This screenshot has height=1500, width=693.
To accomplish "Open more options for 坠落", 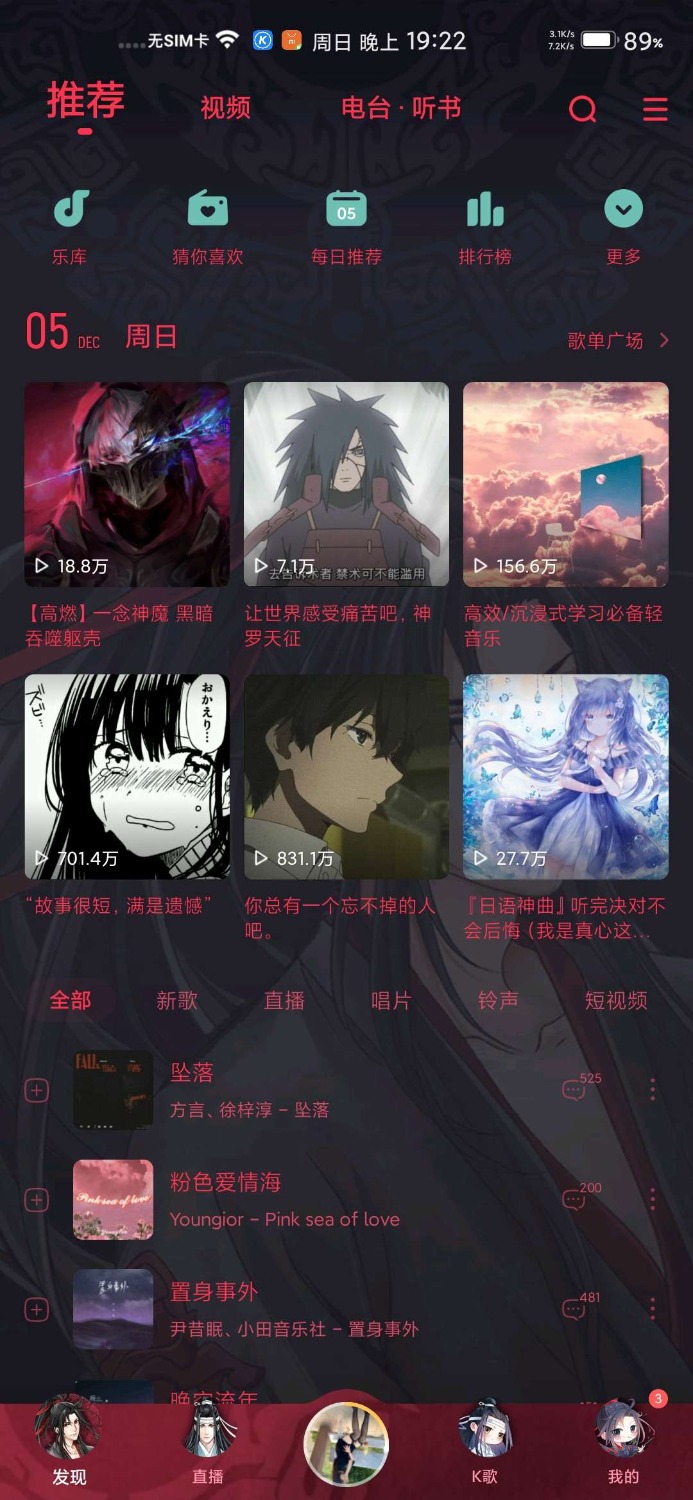I will (x=653, y=1090).
